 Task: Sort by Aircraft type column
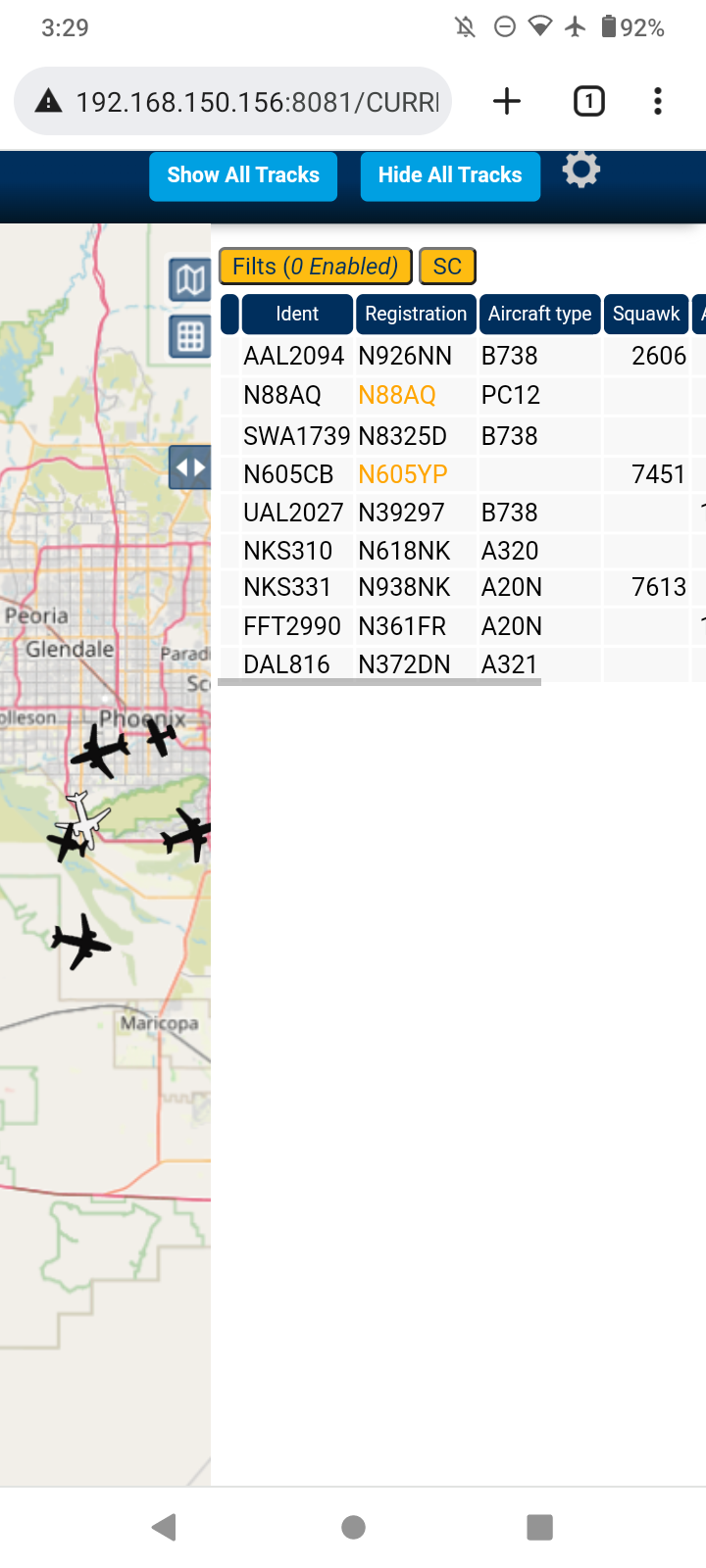pyautogui.click(x=540, y=314)
